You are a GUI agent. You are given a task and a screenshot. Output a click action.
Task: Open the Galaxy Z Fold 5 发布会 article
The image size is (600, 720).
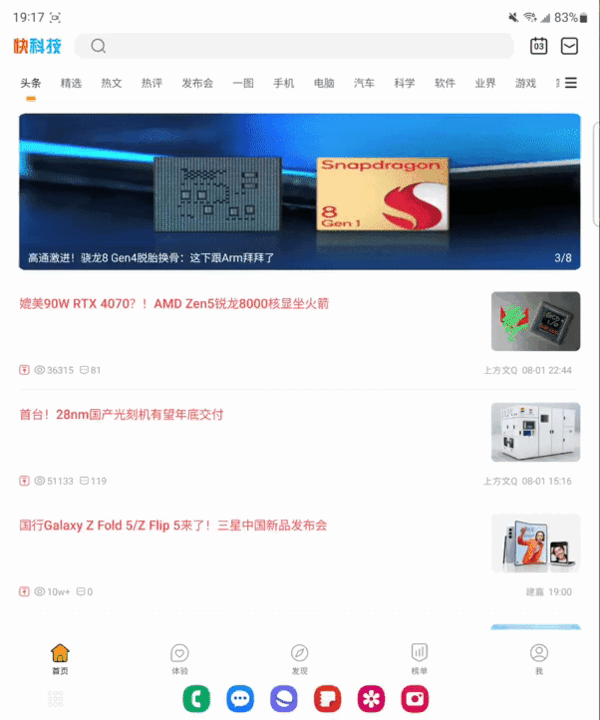click(x=174, y=525)
